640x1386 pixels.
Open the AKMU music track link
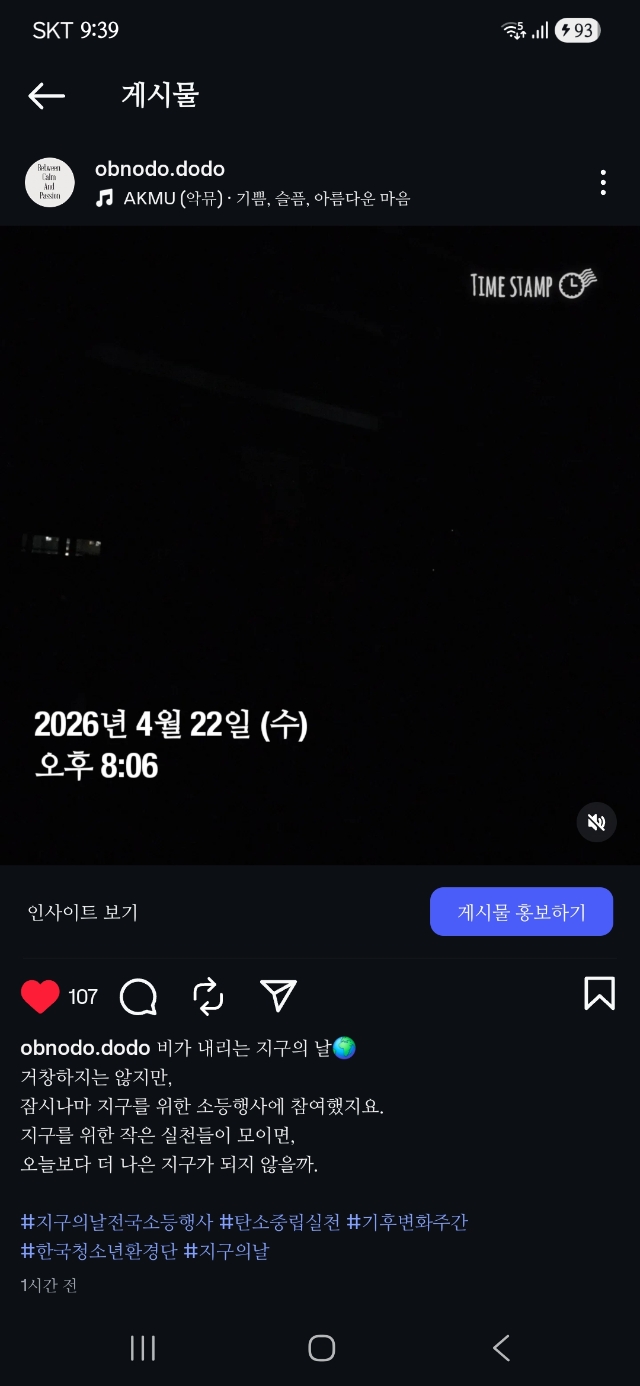pos(266,198)
